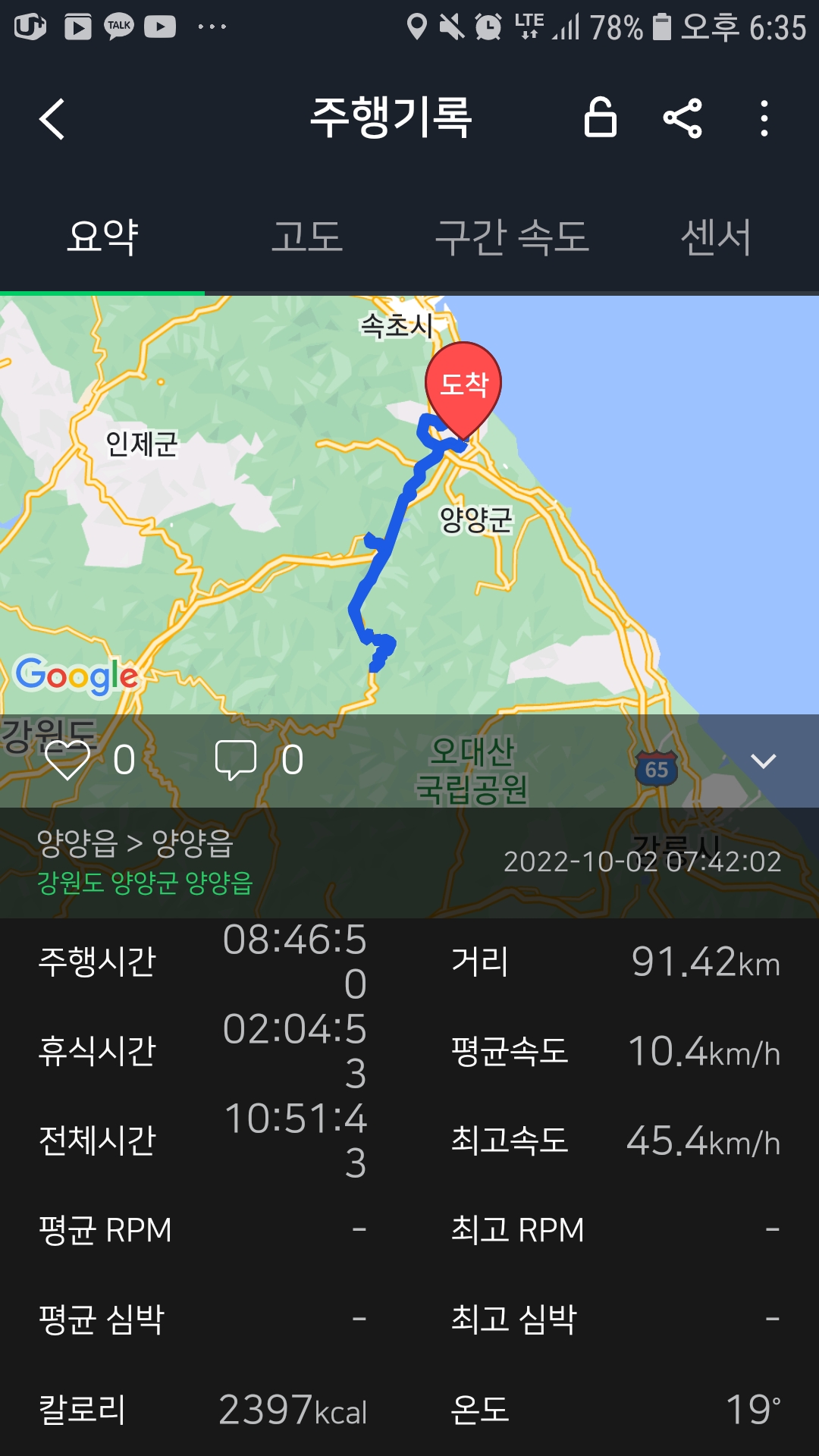Open the three-dot overflow menu
Image resolution: width=819 pixels, height=1456 pixels.
[x=764, y=119]
